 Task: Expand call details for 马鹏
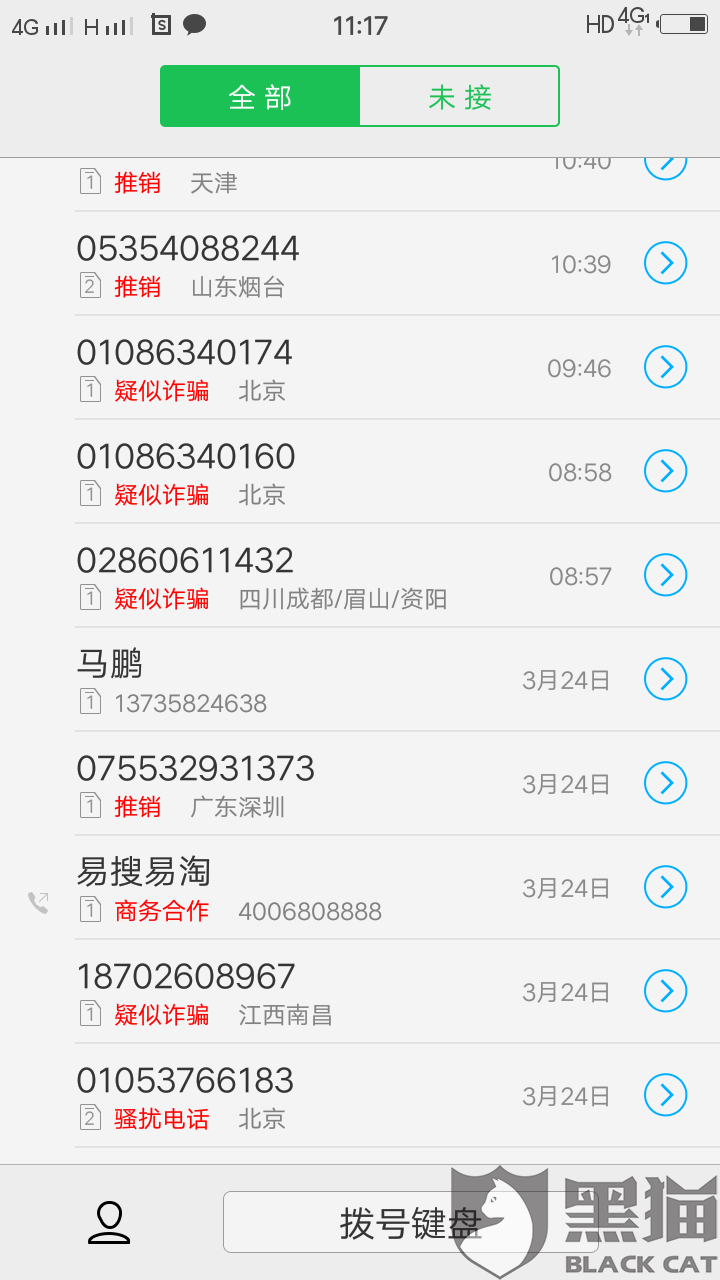pyautogui.click(x=665, y=679)
